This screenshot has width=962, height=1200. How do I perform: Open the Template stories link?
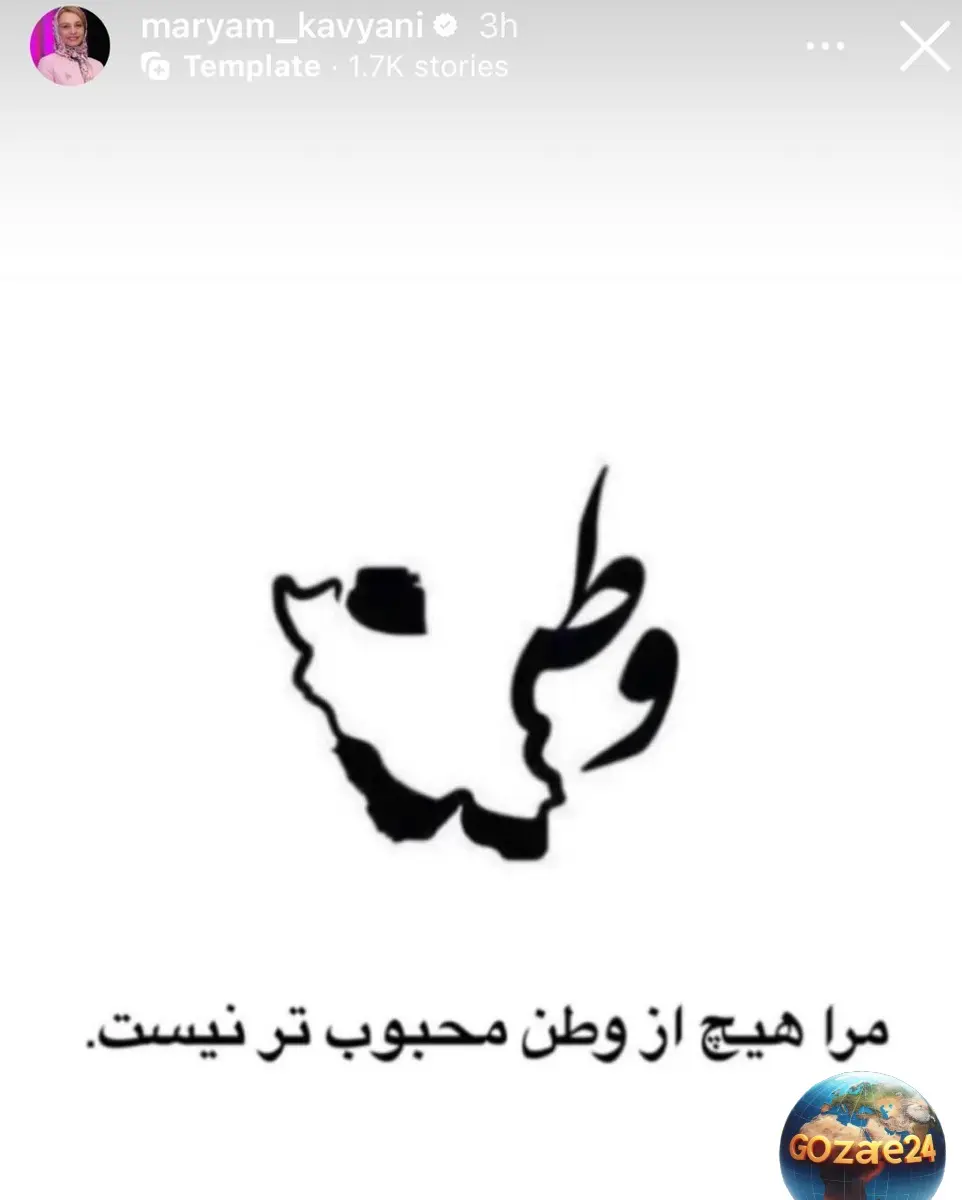tap(250, 67)
